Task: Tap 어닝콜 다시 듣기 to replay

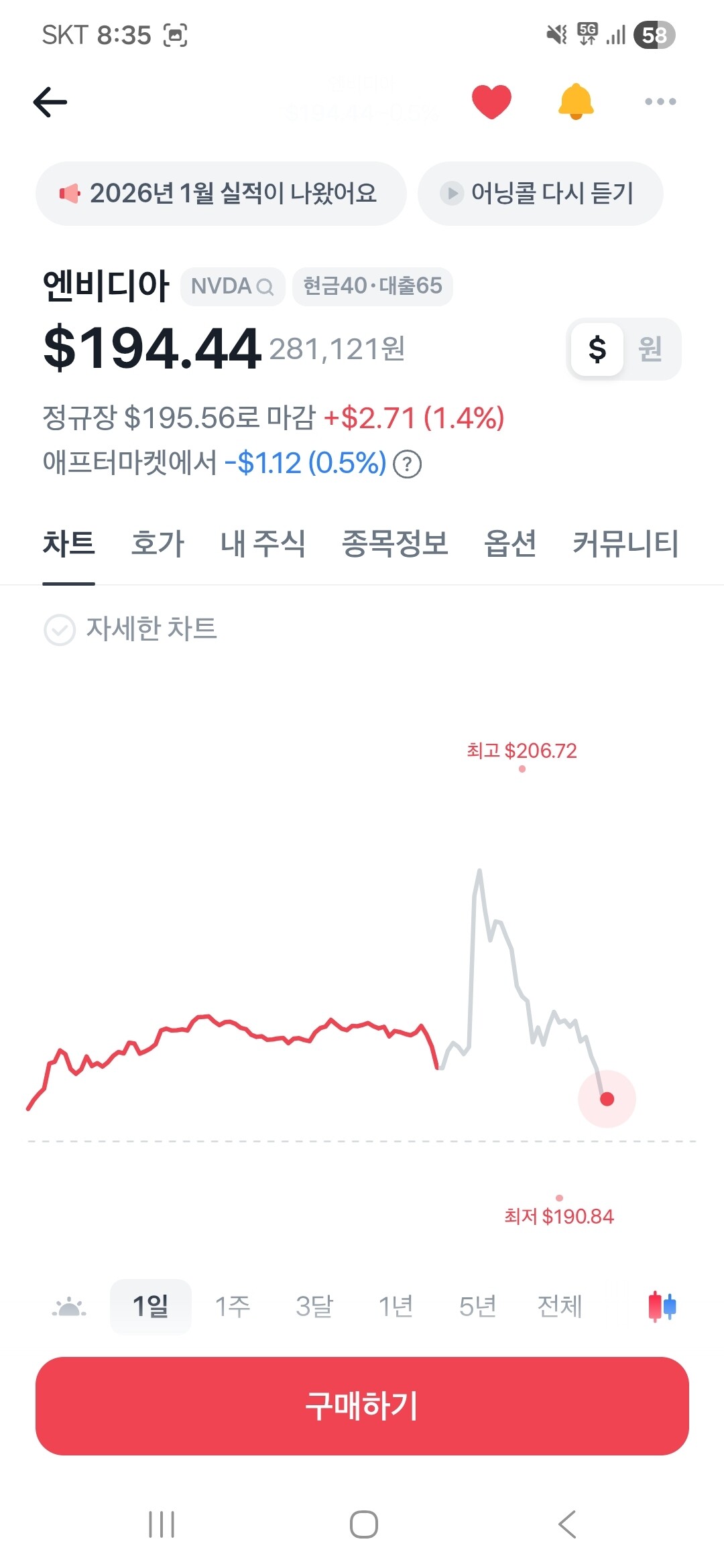Action: coord(540,194)
